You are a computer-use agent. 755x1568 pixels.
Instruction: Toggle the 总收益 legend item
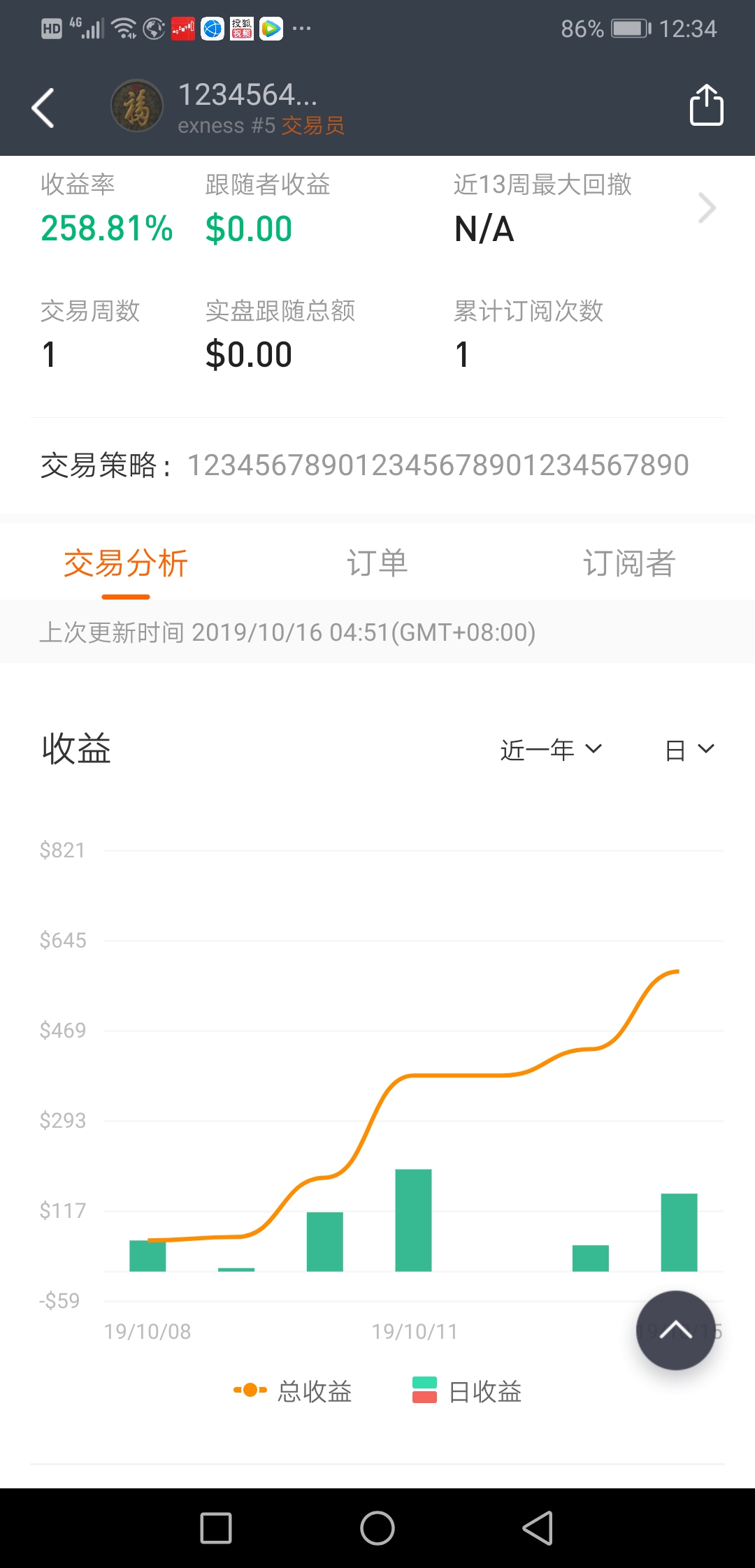click(x=293, y=1391)
